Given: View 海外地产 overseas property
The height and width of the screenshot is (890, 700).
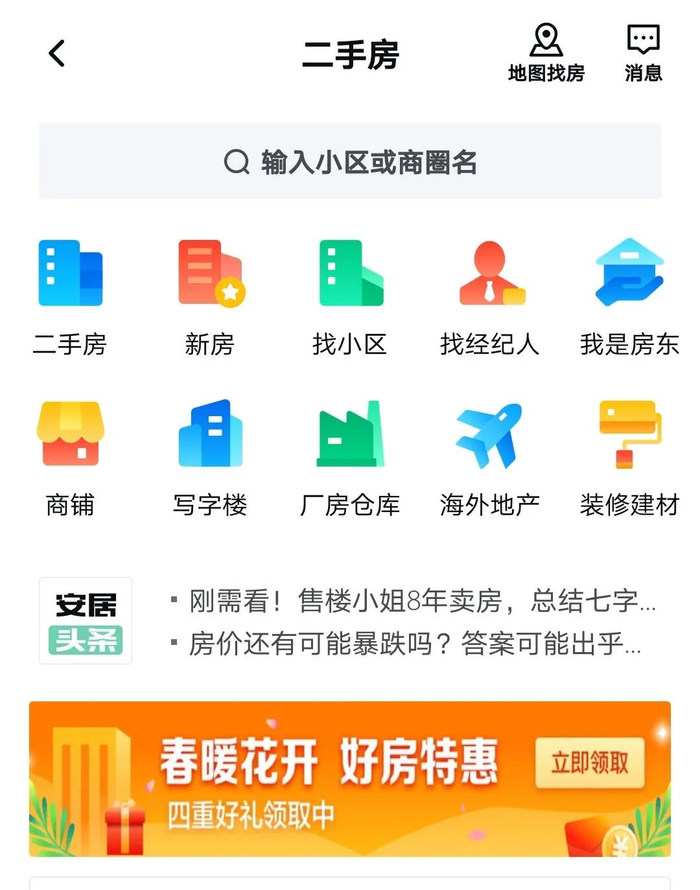Looking at the screenshot, I should click(490, 457).
